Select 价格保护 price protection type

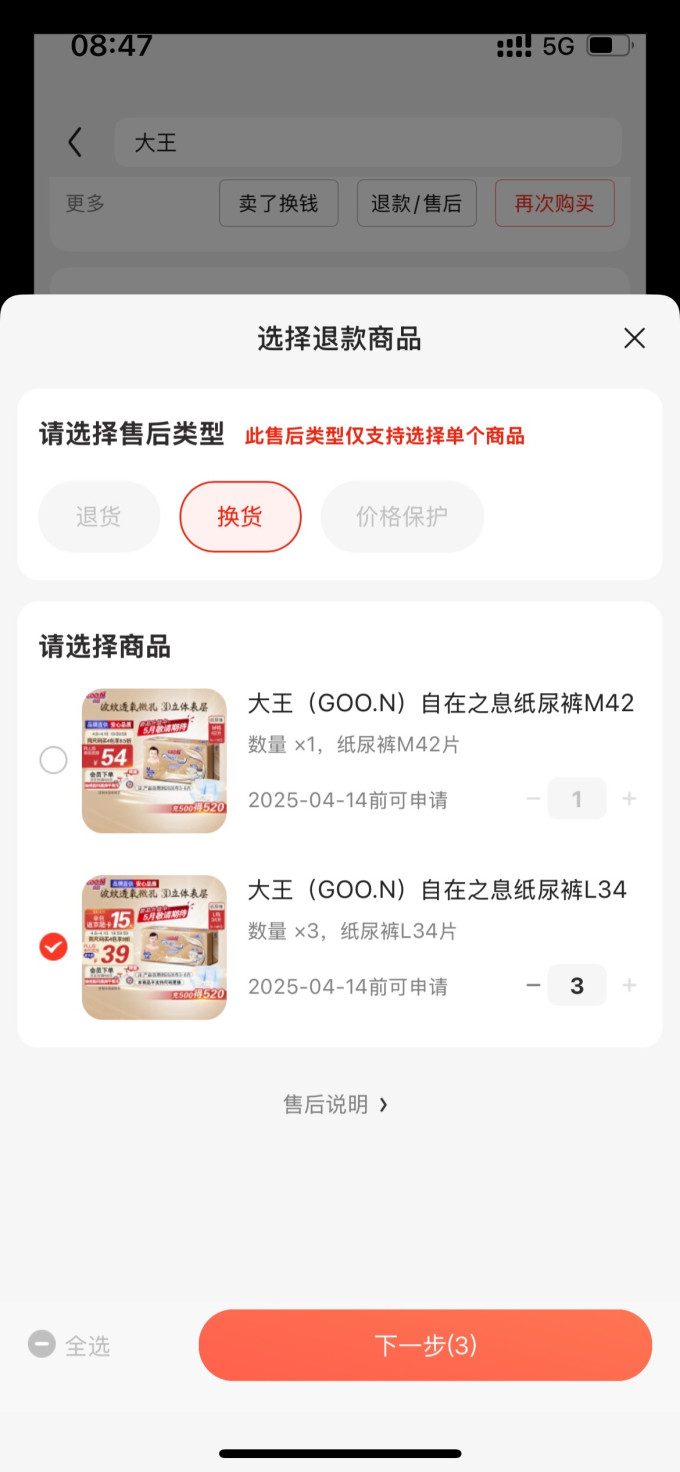pyautogui.click(x=402, y=517)
